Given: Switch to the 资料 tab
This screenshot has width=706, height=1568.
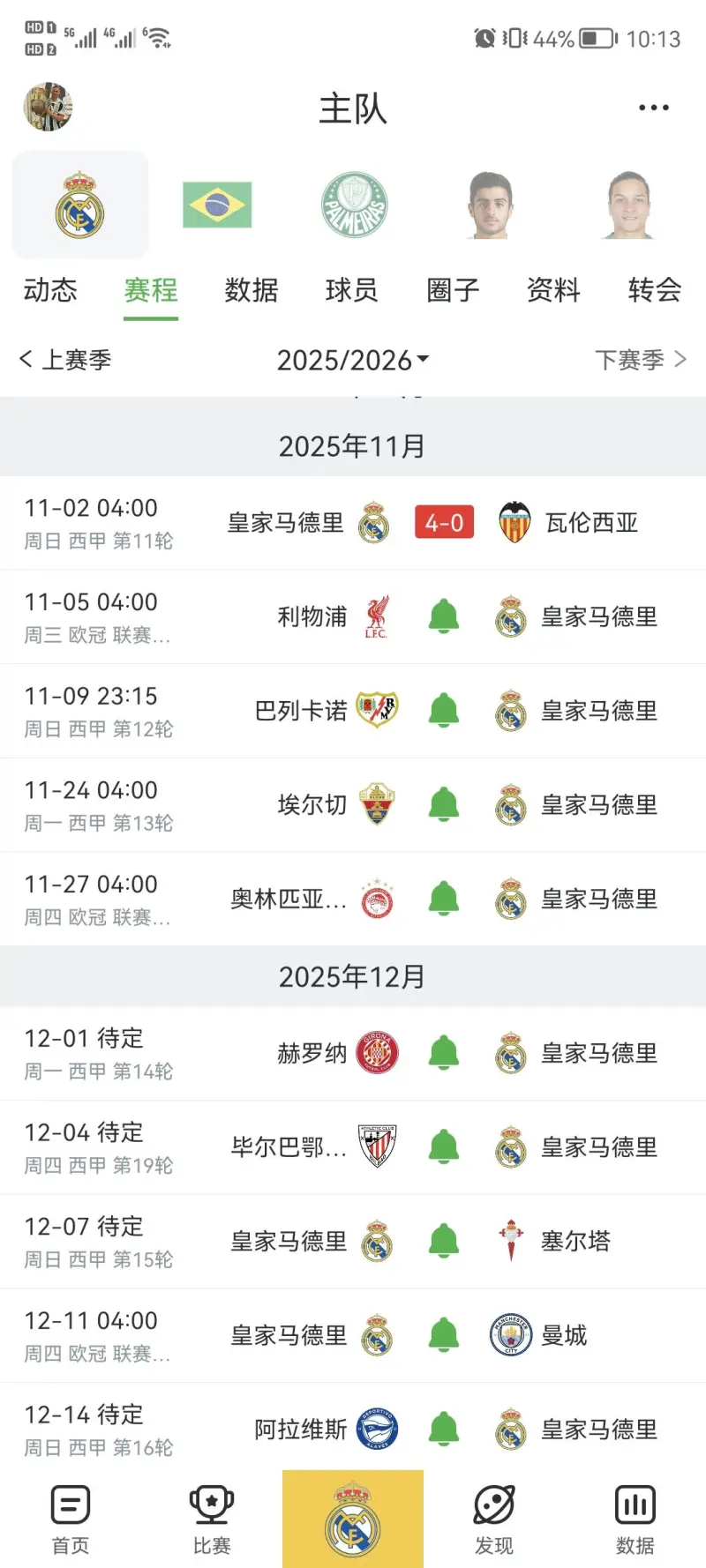Looking at the screenshot, I should 553,289.
